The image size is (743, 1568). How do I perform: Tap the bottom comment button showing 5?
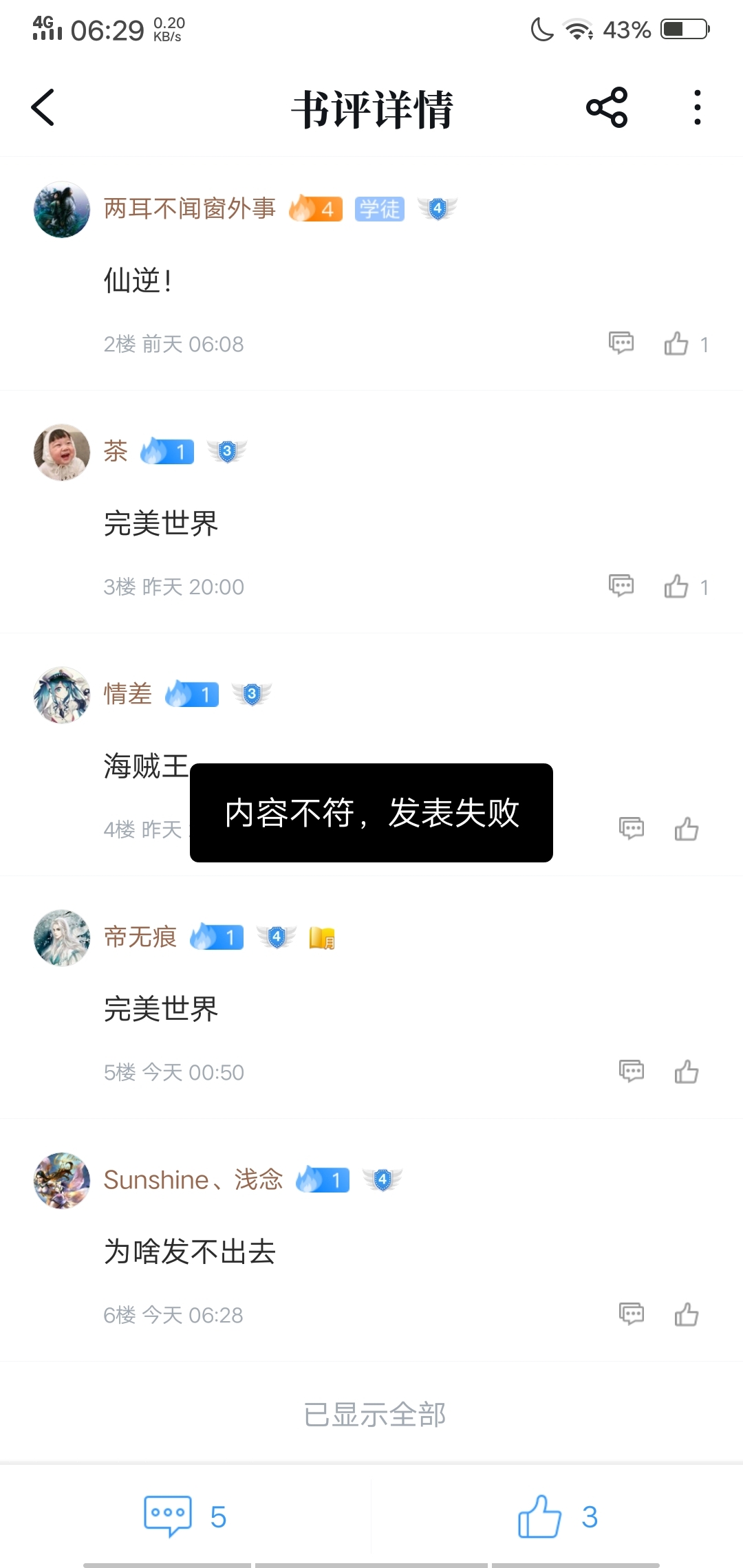tap(185, 1516)
